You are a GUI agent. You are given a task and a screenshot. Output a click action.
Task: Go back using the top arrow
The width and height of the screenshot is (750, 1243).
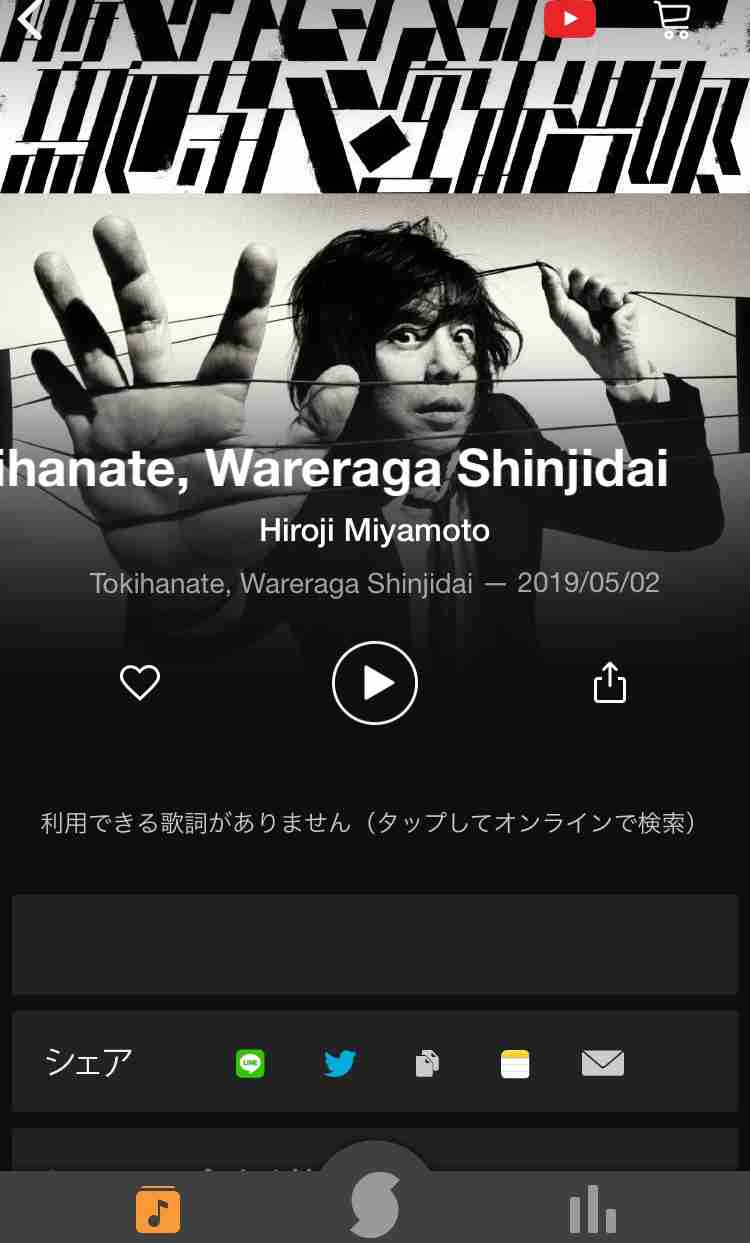pyautogui.click(x=30, y=19)
